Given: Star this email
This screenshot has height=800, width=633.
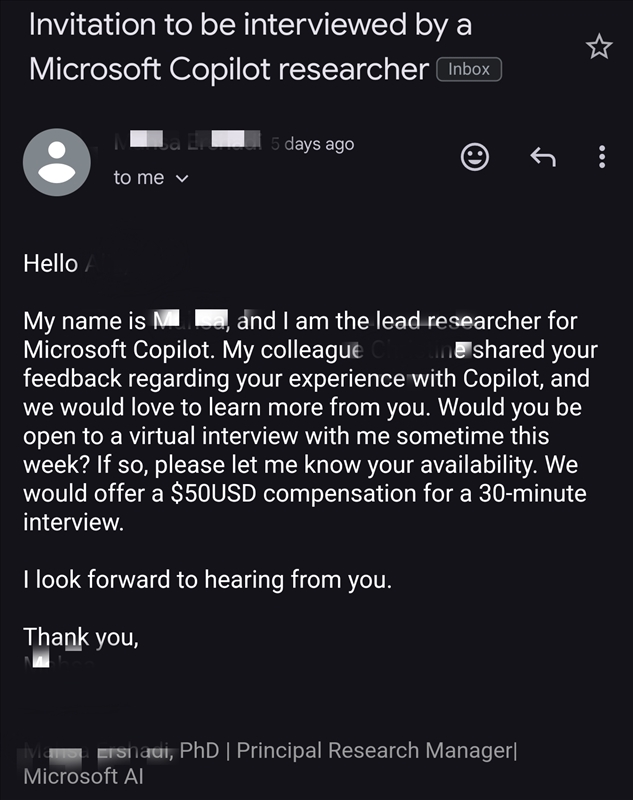Looking at the screenshot, I should point(598,47).
